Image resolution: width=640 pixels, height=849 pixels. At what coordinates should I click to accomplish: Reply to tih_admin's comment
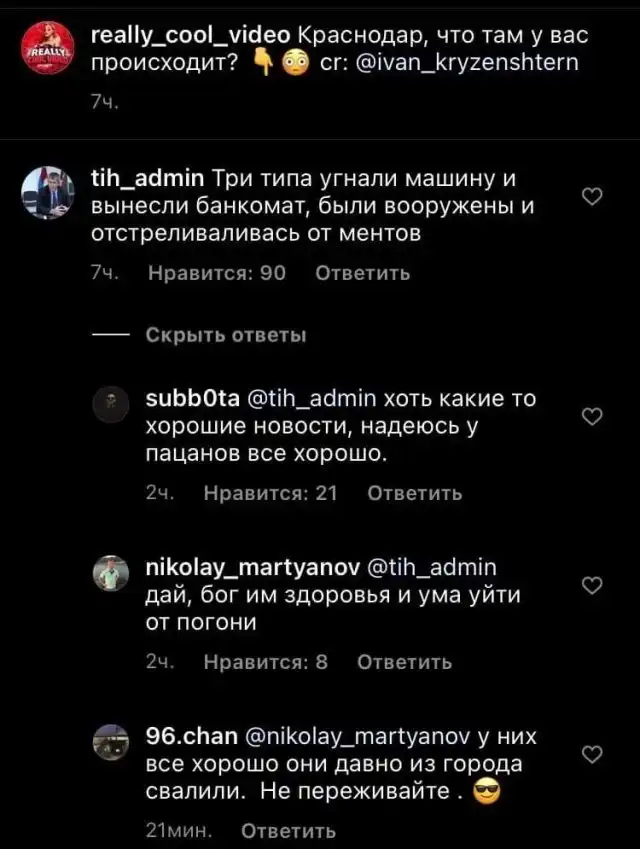(362, 273)
